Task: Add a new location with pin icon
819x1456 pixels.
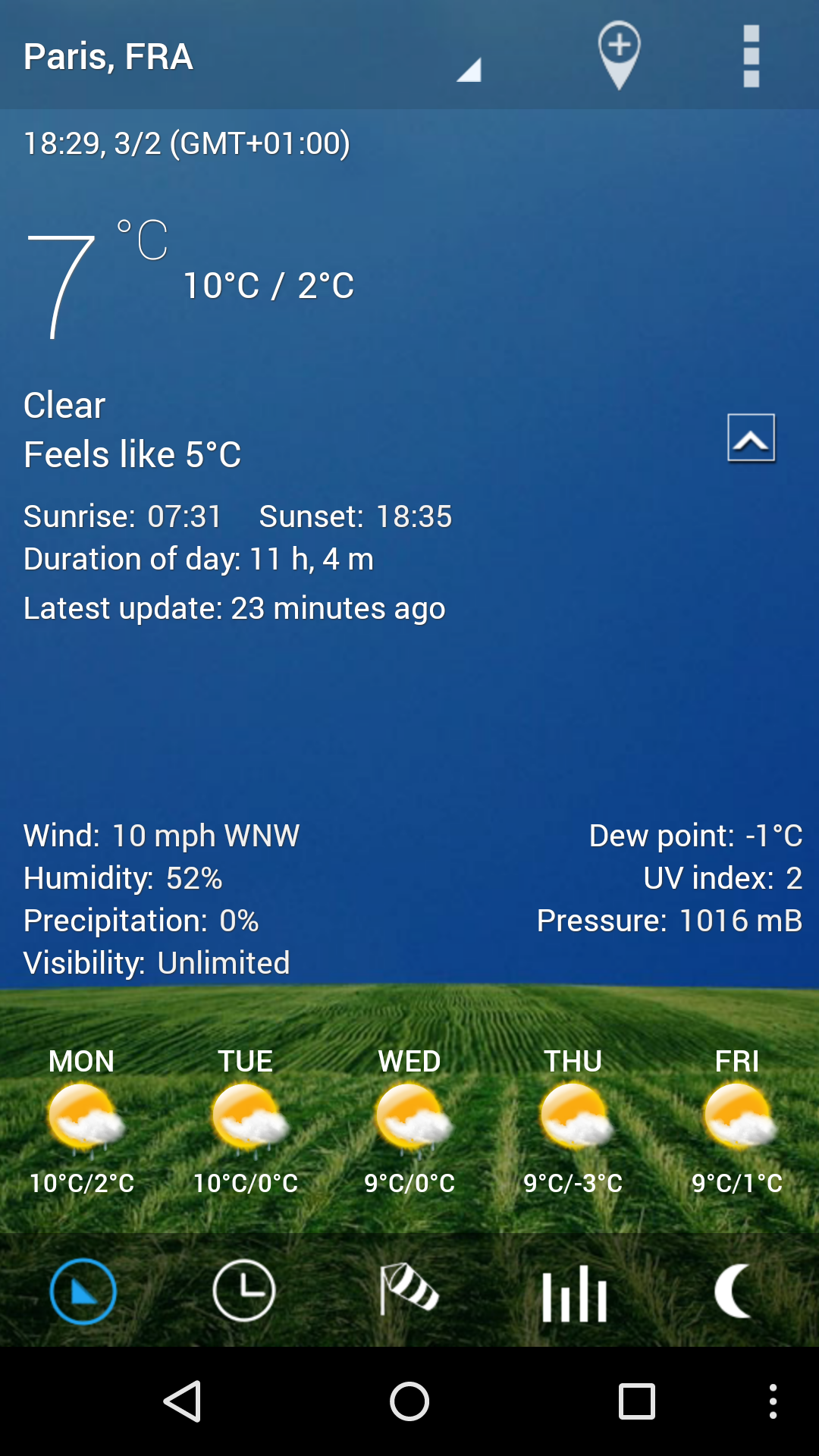Action: click(619, 55)
